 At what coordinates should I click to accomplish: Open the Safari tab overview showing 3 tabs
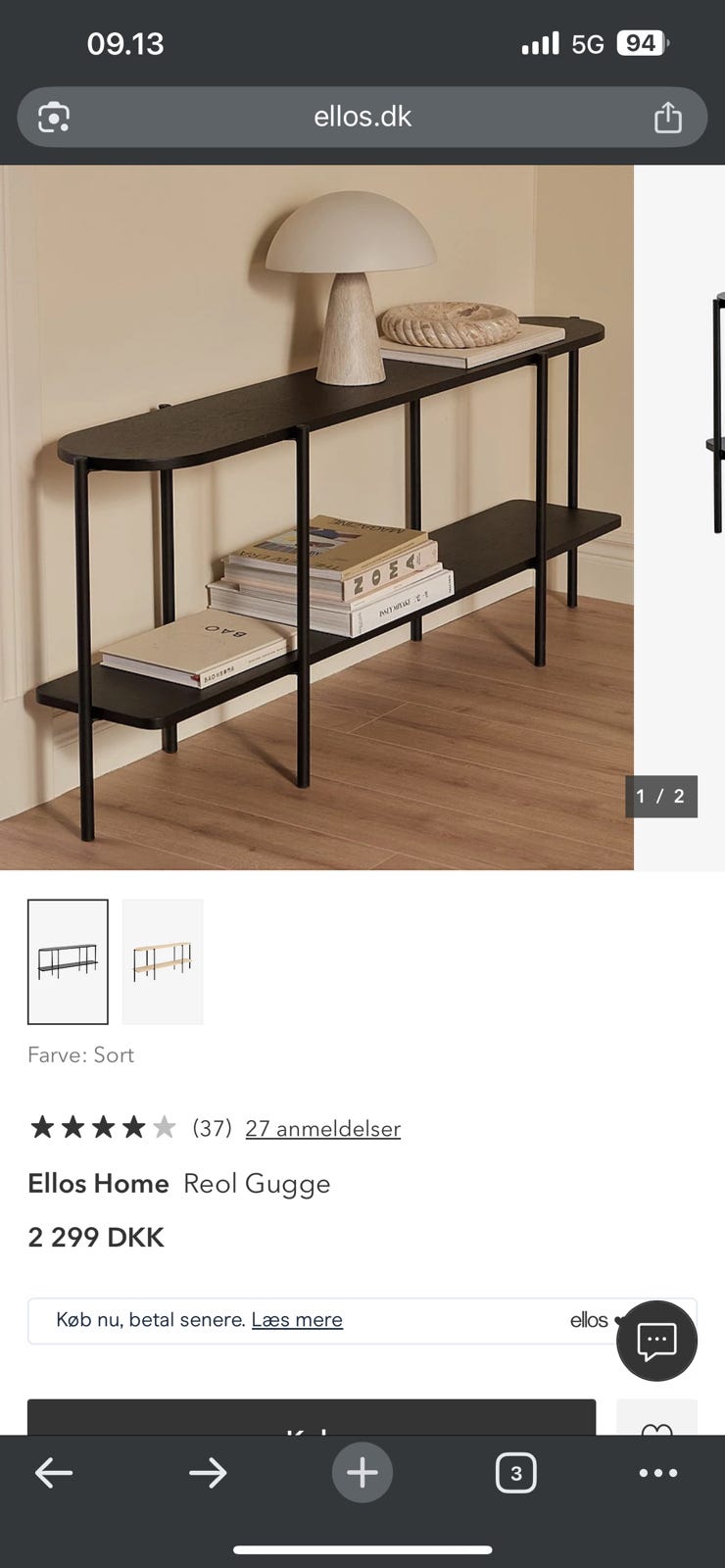tap(516, 1472)
